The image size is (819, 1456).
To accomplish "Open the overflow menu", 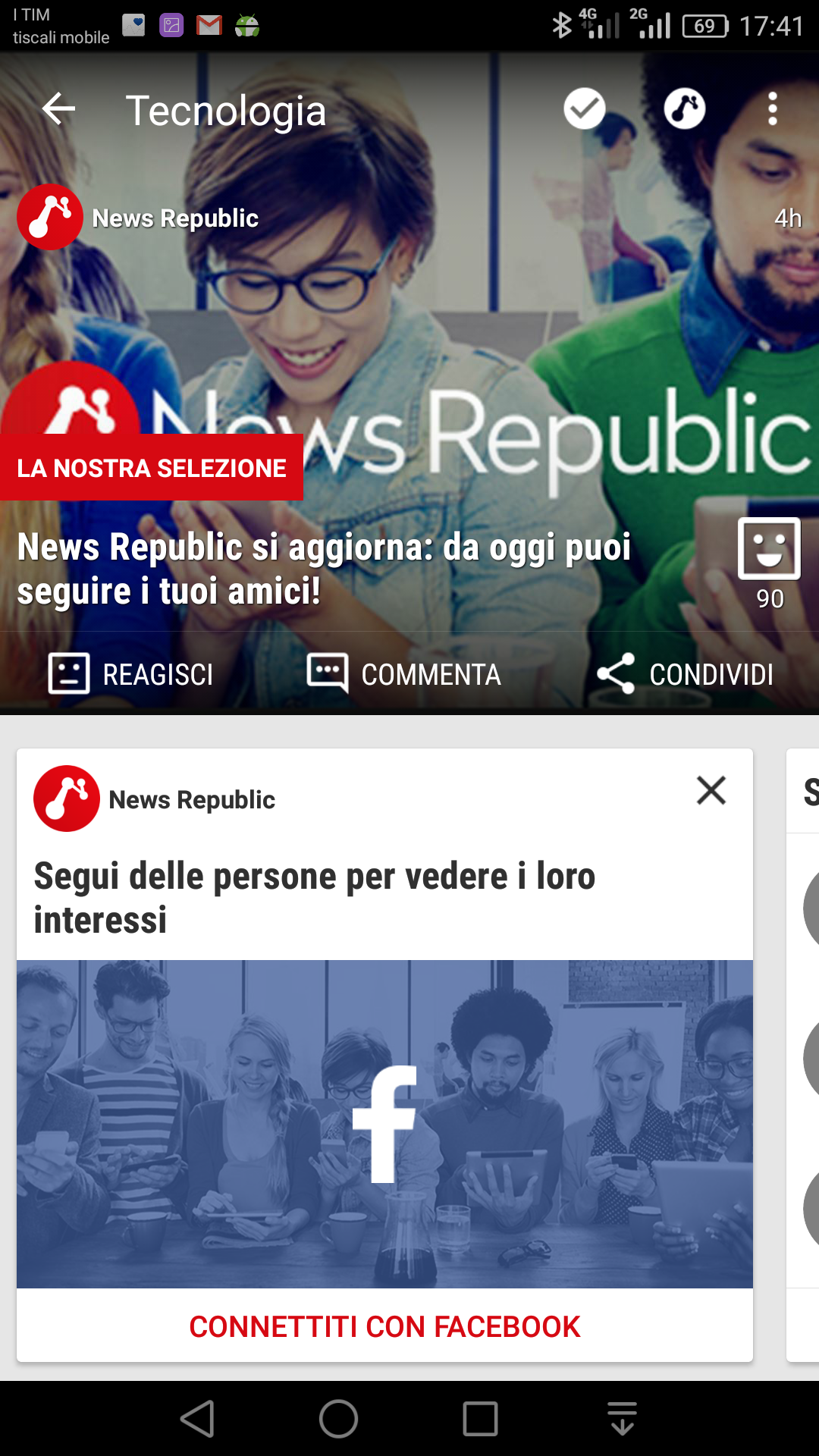I will tap(773, 109).
